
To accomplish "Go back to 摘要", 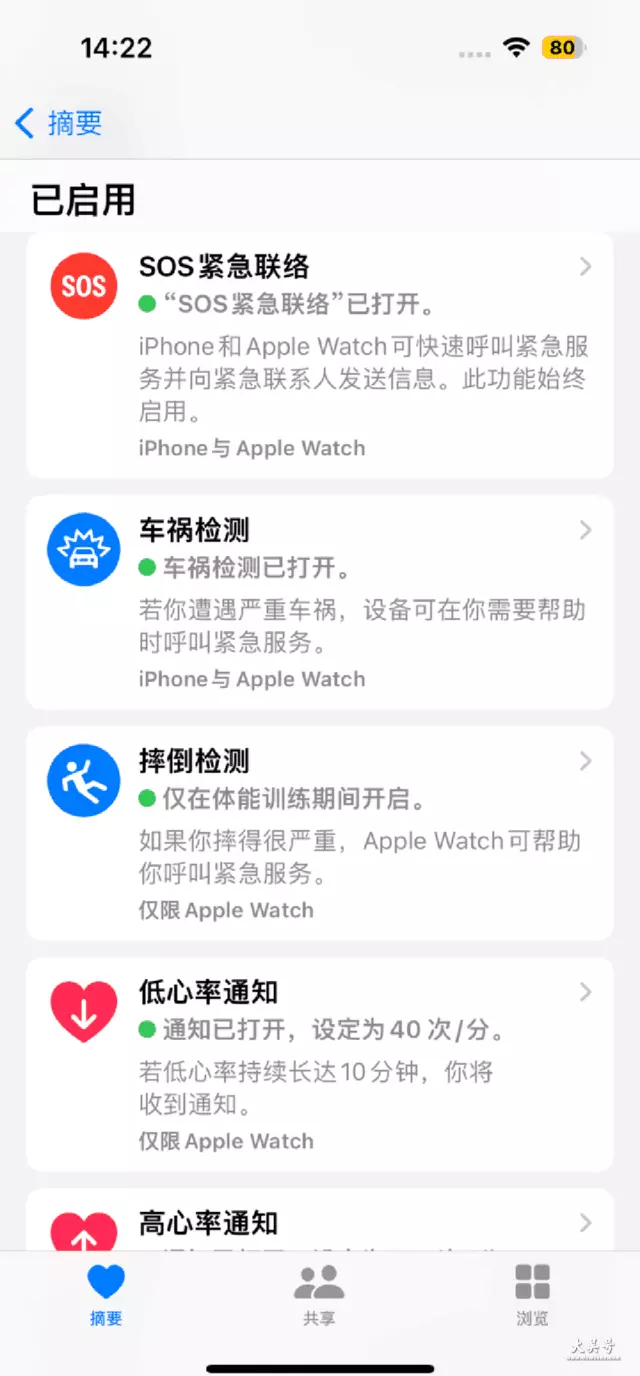I will (59, 123).
